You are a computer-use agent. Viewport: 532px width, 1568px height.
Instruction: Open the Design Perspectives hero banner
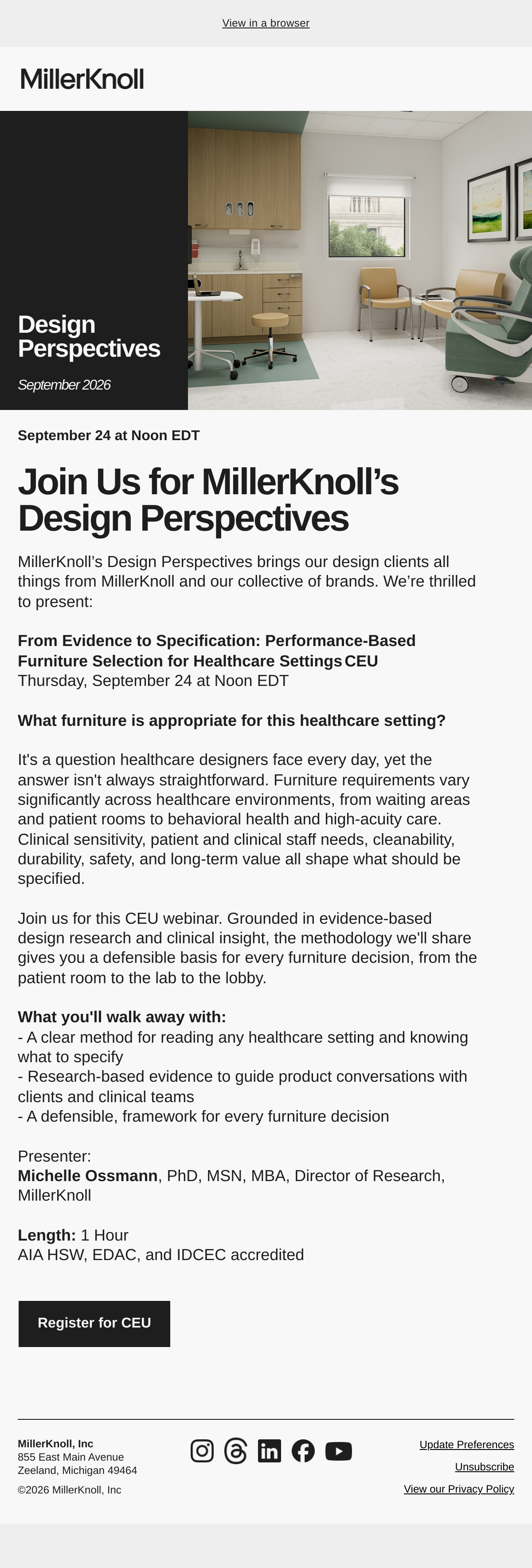(266, 260)
